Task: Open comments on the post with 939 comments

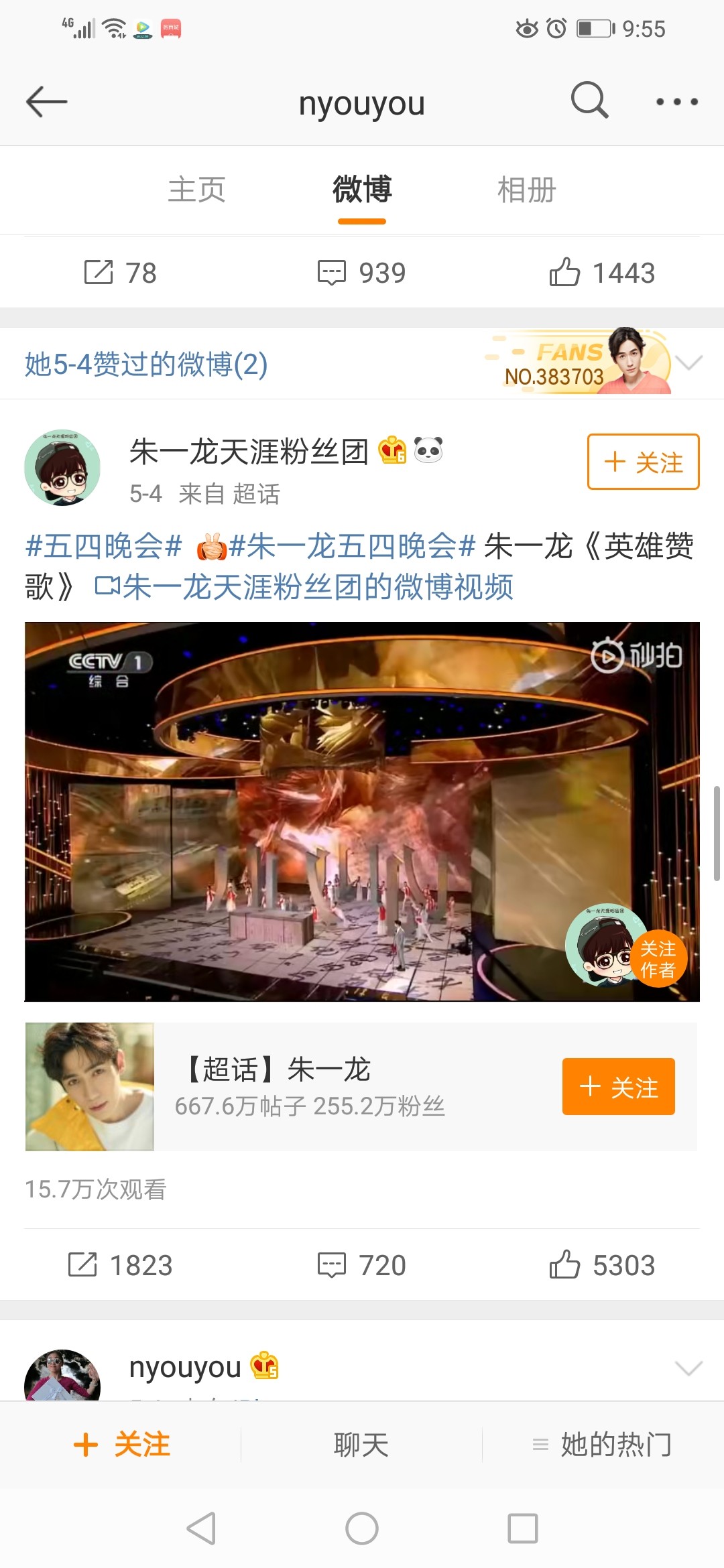Action: click(x=362, y=273)
